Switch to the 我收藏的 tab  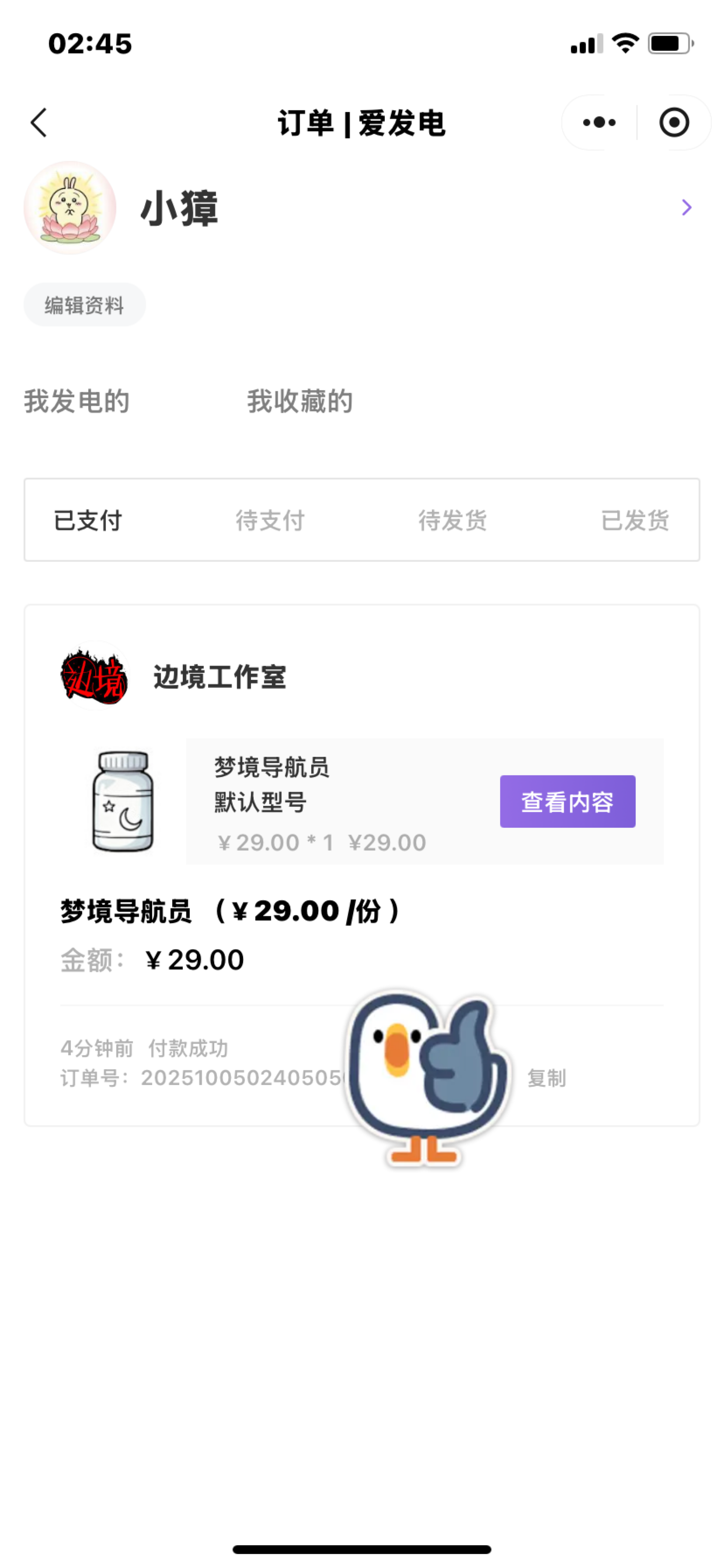[300, 402]
